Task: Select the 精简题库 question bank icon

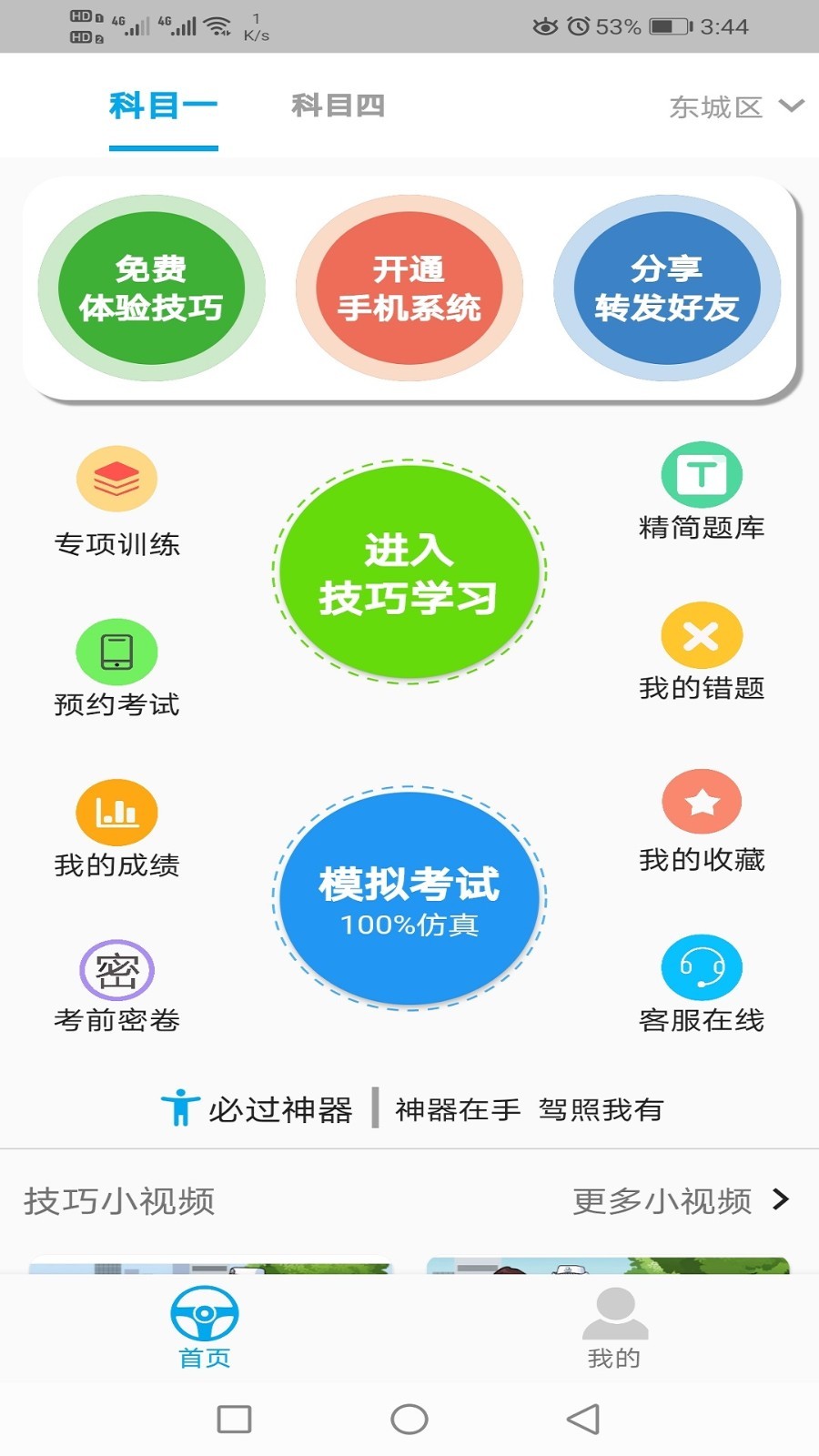Action: coord(703,474)
